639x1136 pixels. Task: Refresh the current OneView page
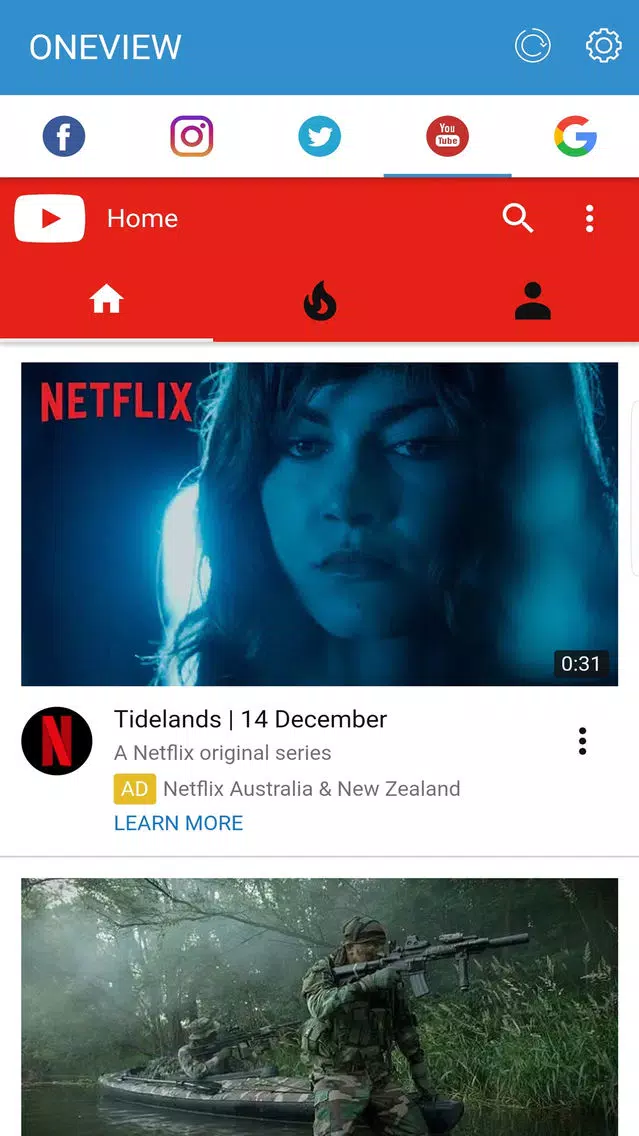(532, 46)
